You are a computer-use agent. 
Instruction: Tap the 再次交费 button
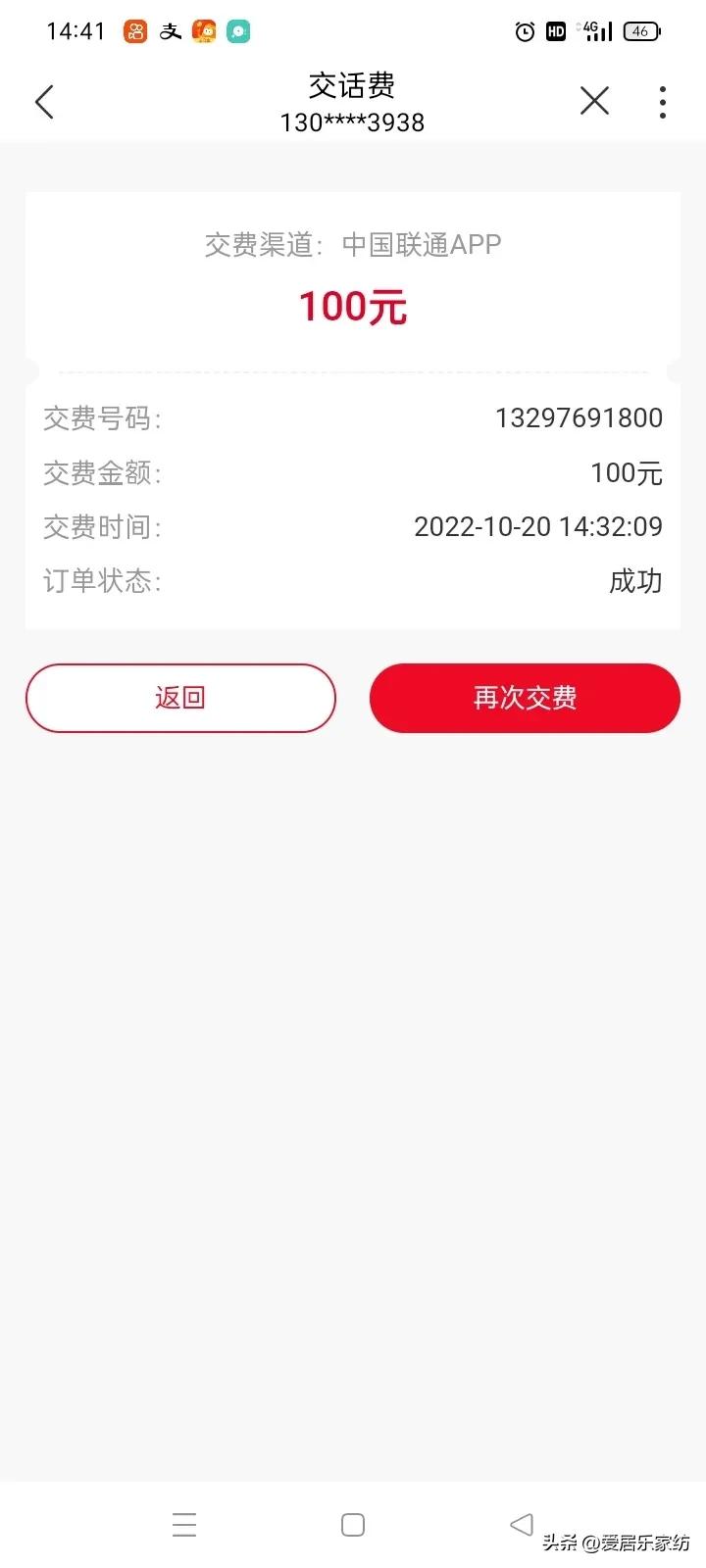click(525, 698)
